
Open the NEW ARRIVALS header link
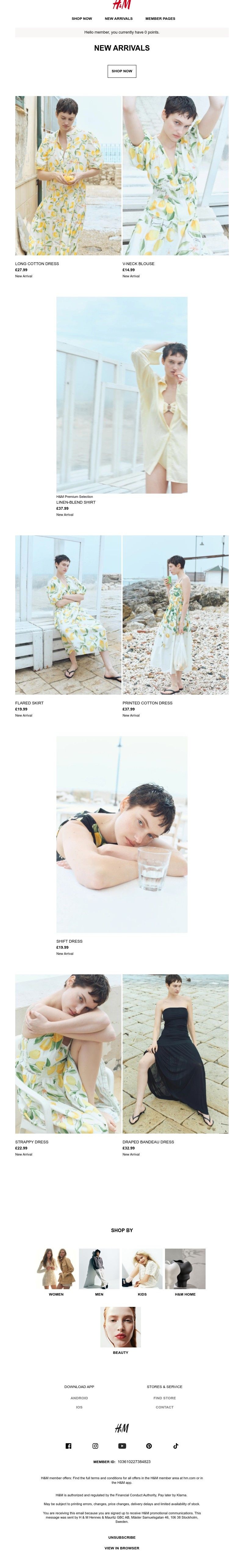tap(118, 19)
